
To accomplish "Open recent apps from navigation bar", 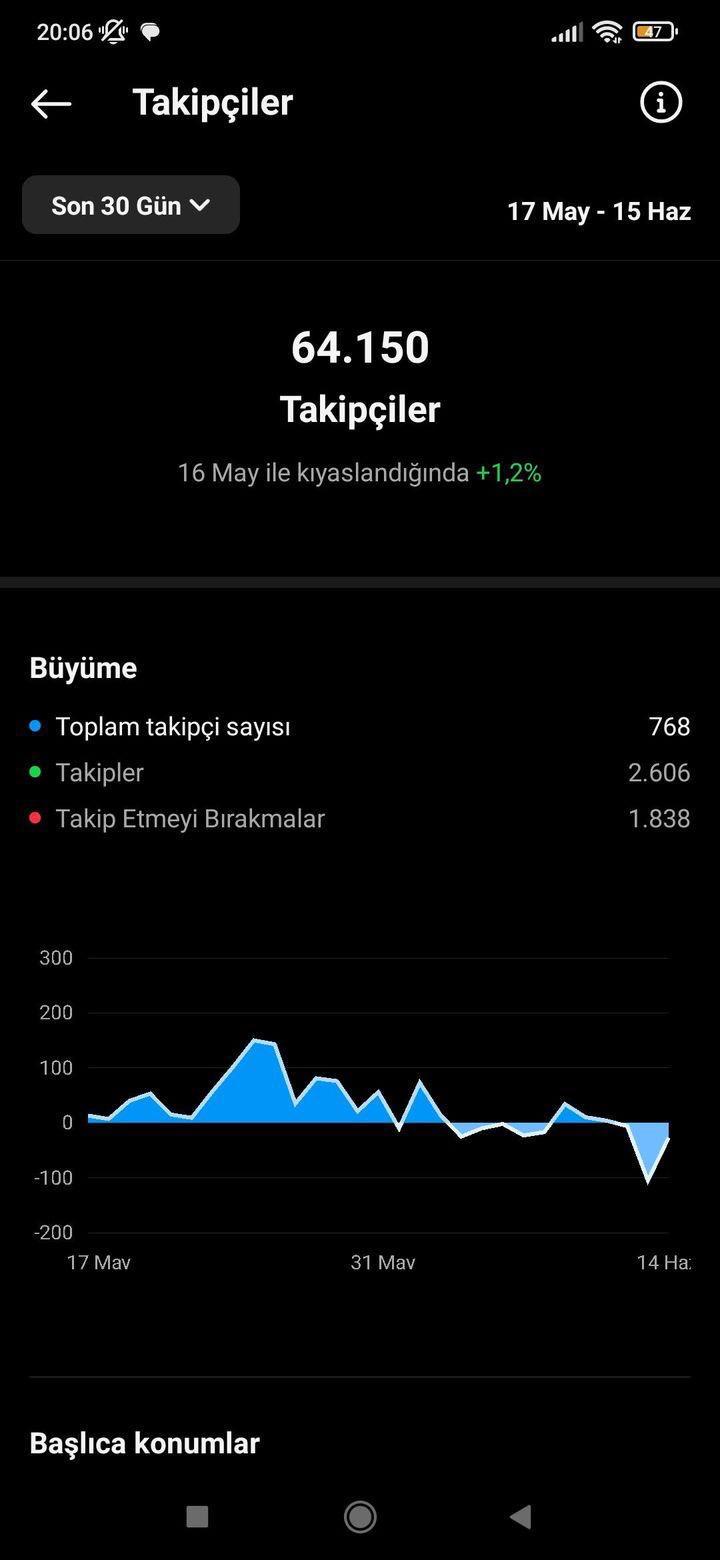I will (197, 1517).
